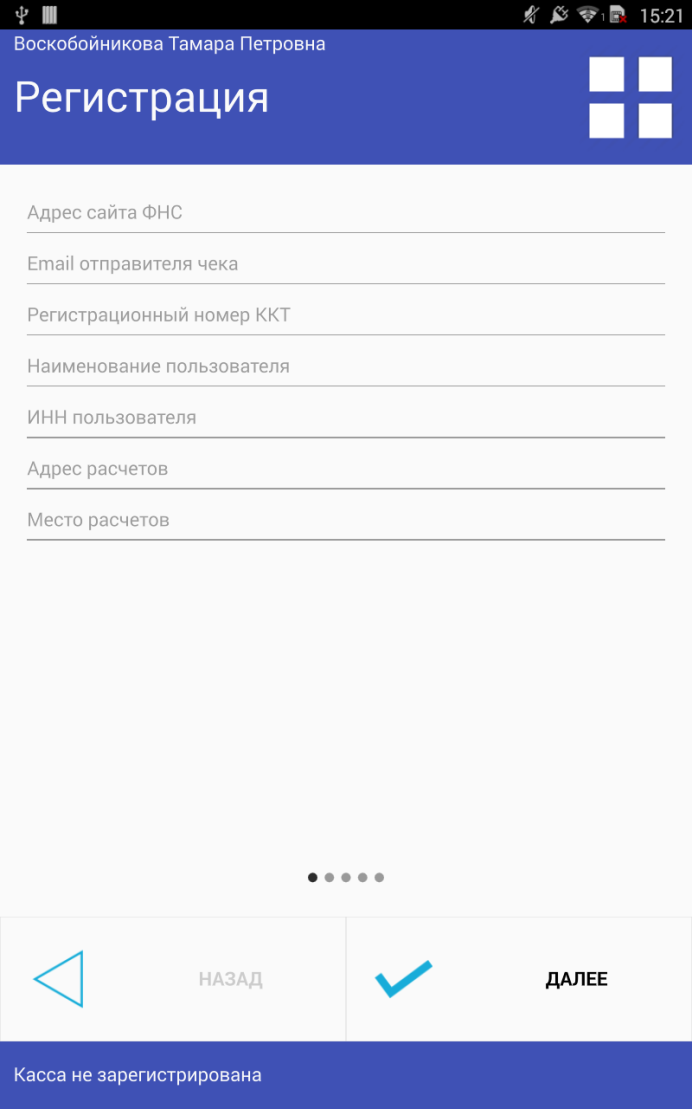Tap the Наименование пользователя field
The image size is (692, 1109).
coord(346,367)
